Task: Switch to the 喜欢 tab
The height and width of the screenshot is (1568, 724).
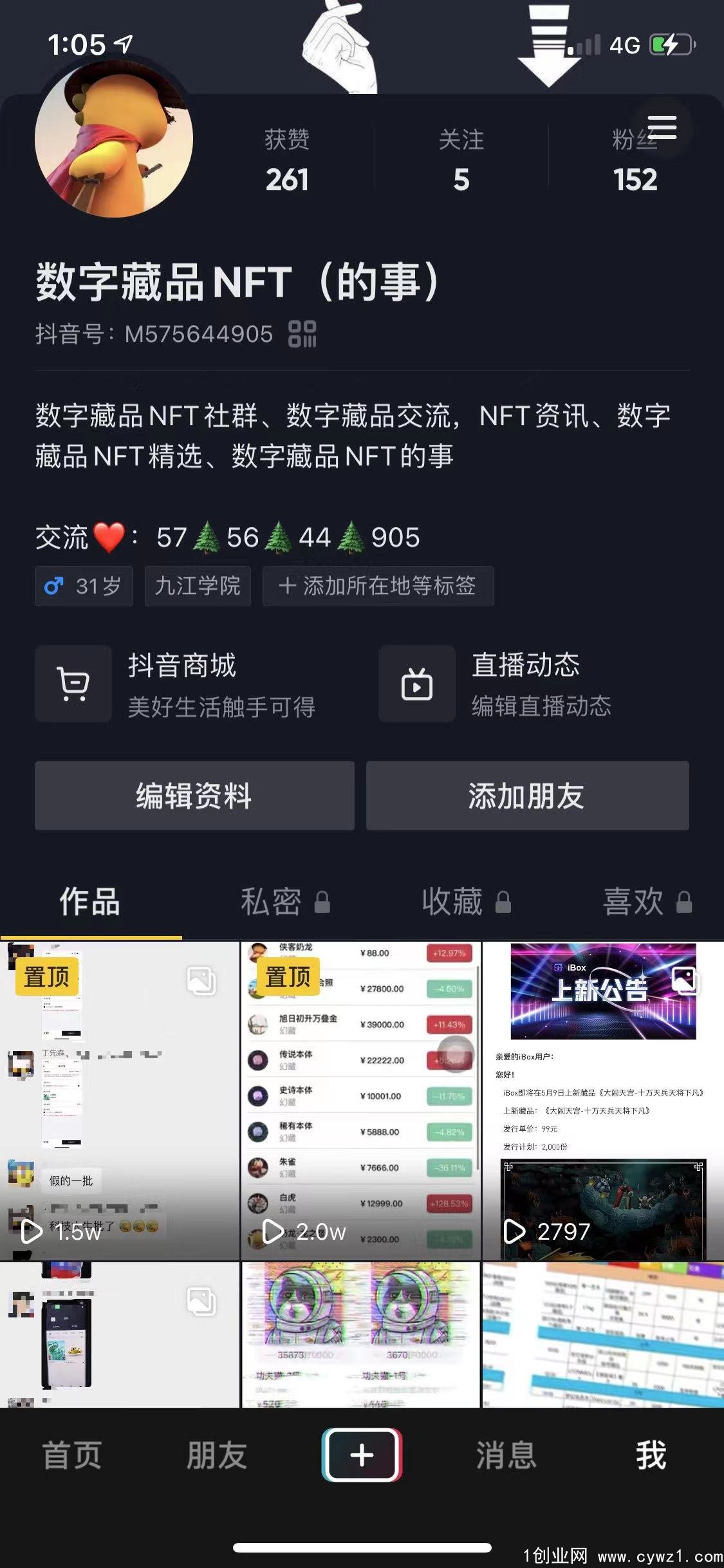Action: [645, 901]
